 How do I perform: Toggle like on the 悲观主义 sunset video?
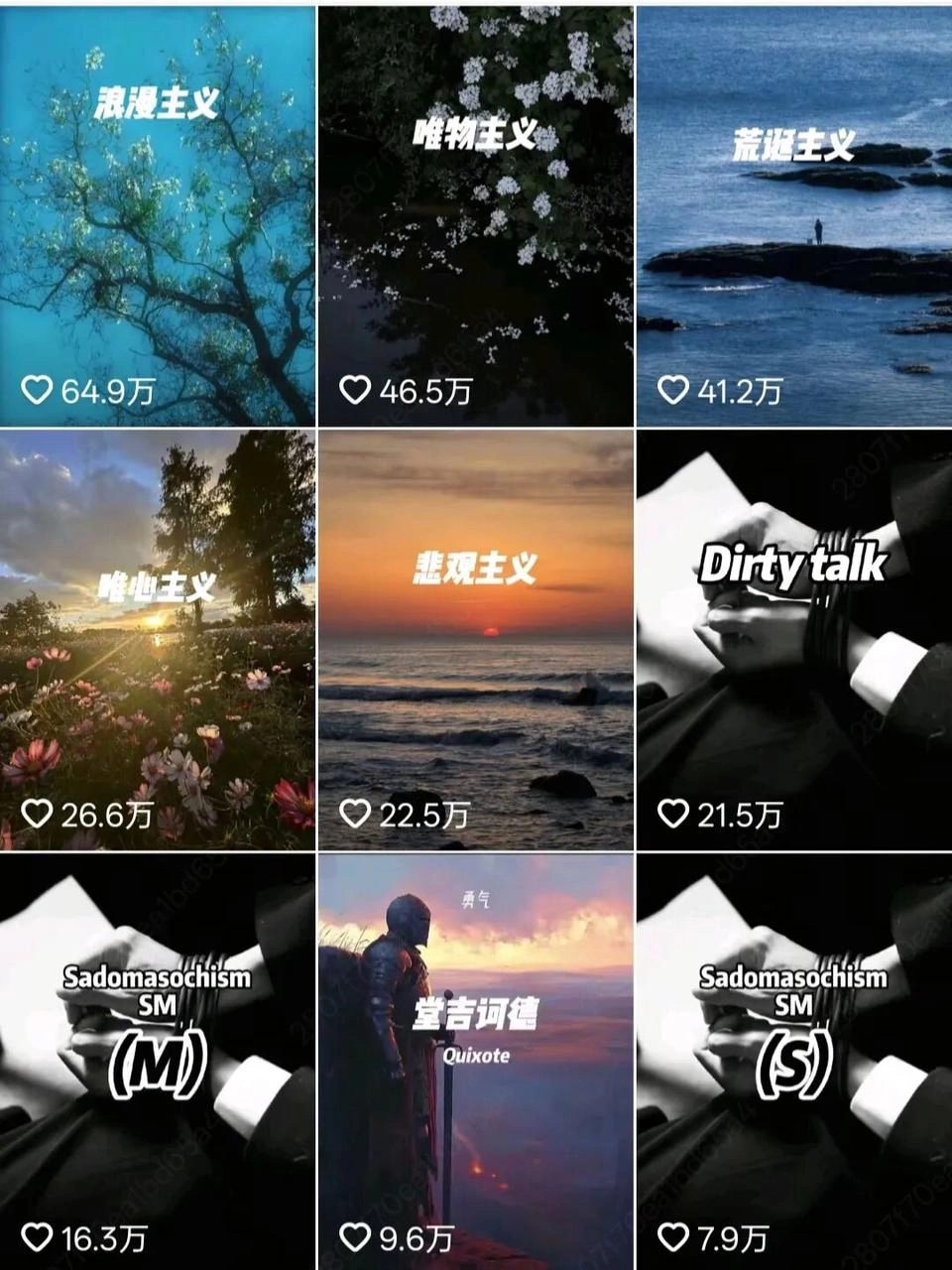[x=357, y=816]
